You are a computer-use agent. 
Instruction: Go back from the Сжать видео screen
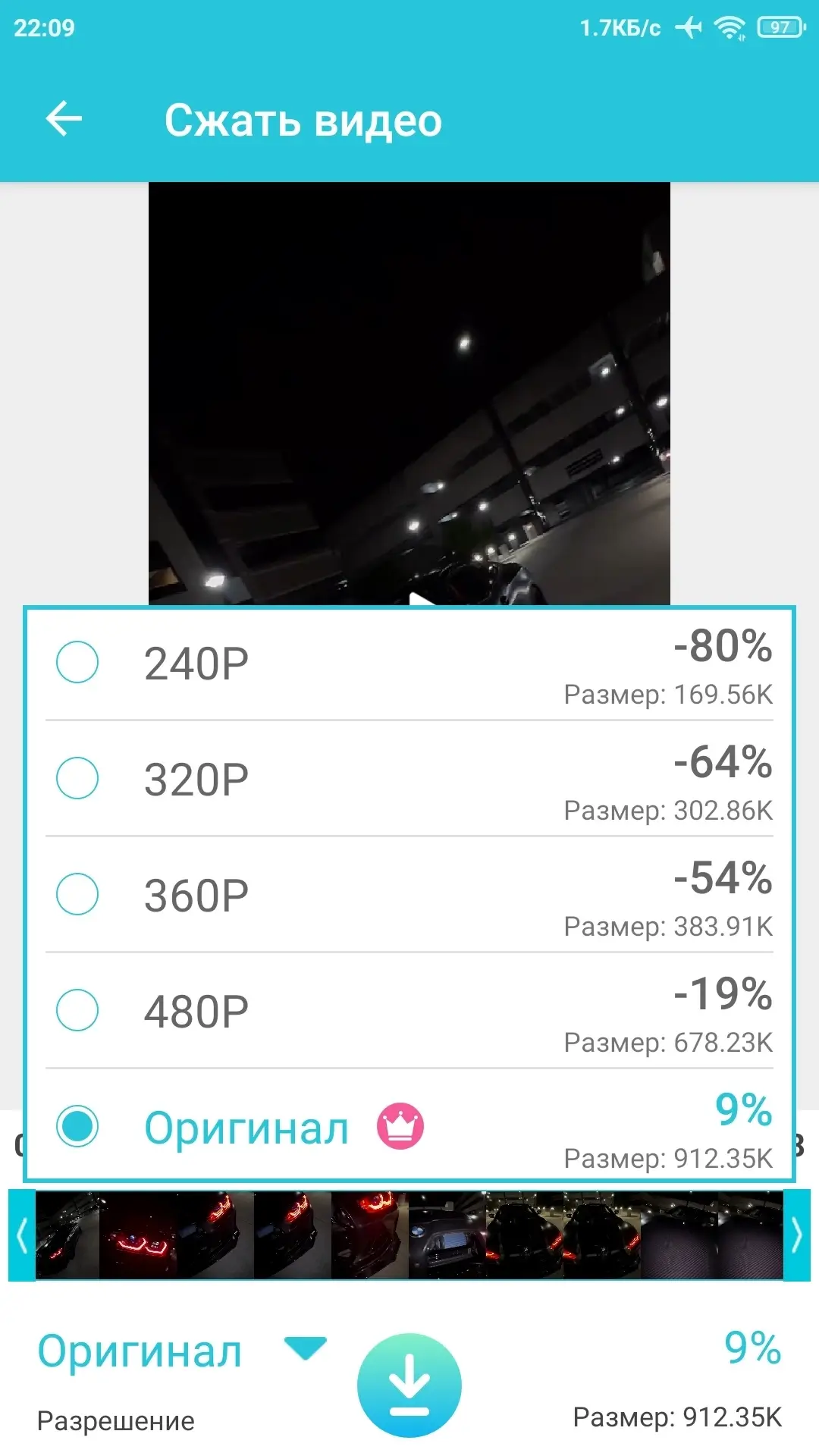click(64, 119)
